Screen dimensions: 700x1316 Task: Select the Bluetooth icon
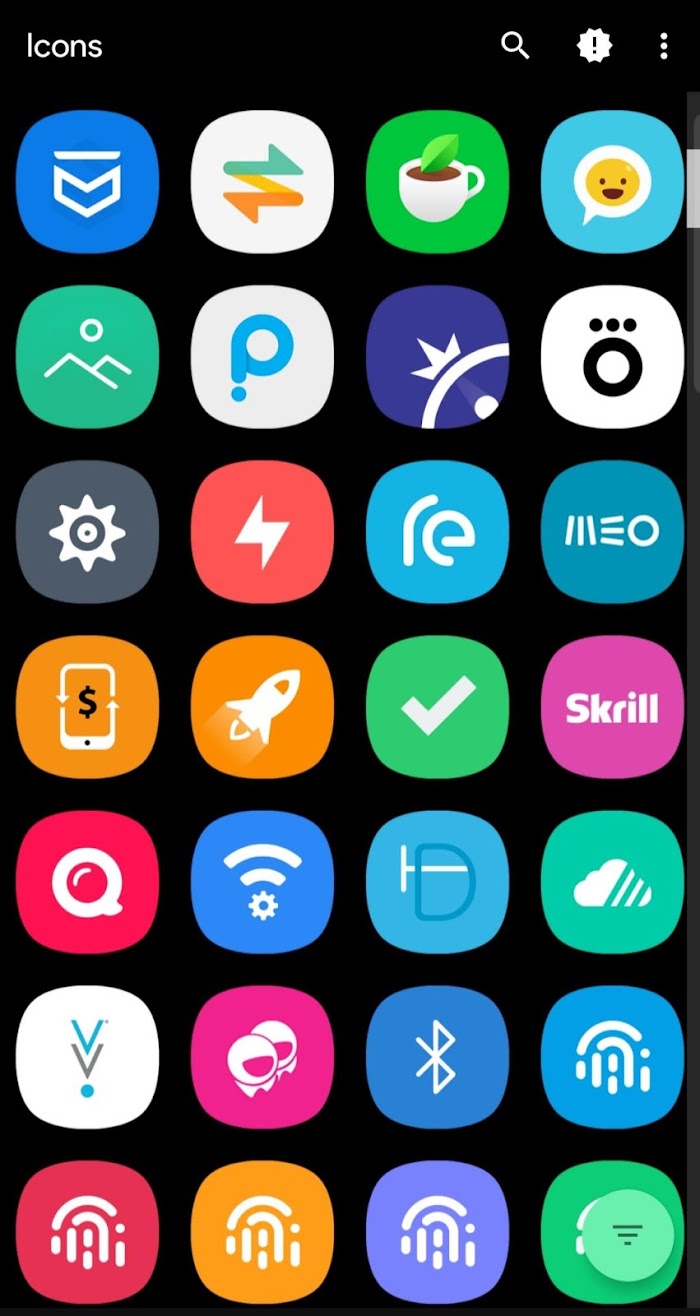[437, 1058]
